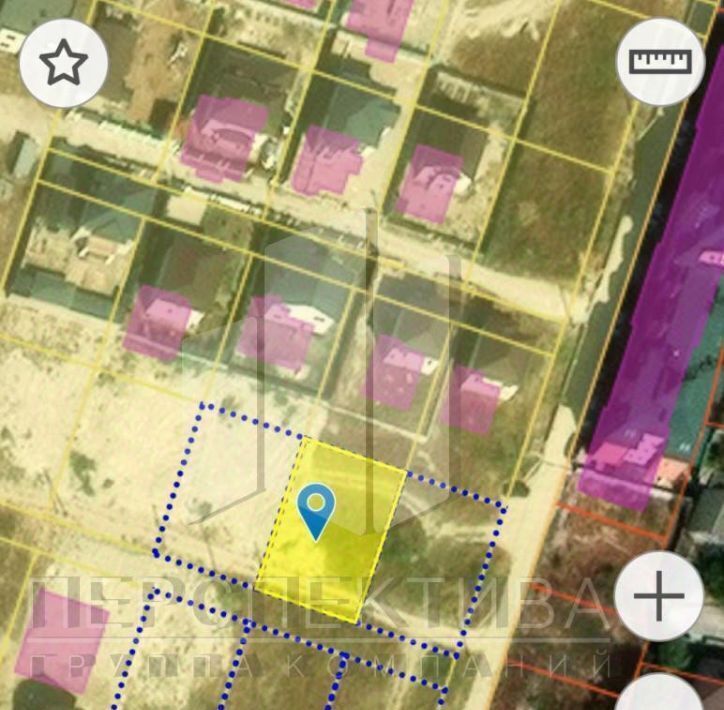The image size is (724, 710).
Task: Open the ruler measurement tool
Action: click(659, 61)
